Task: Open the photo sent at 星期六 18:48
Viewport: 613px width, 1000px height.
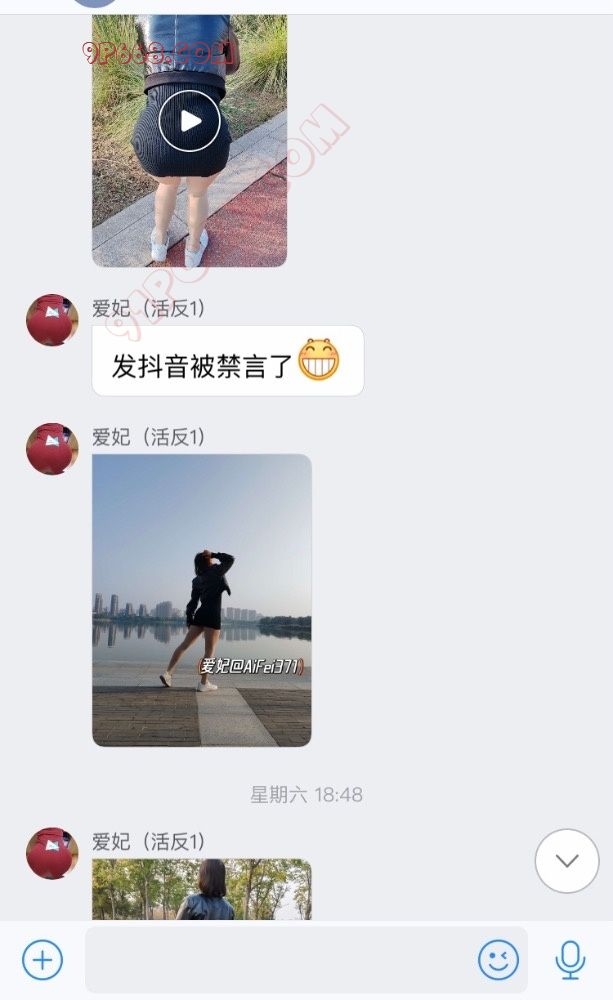Action: (202, 890)
